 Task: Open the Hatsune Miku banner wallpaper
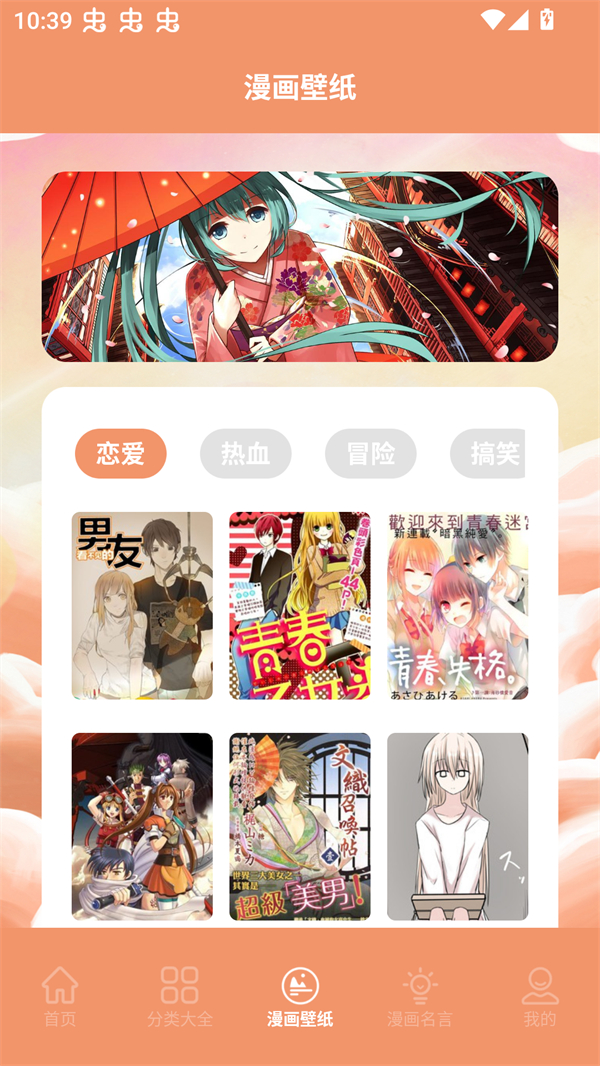click(x=300, y=266)
